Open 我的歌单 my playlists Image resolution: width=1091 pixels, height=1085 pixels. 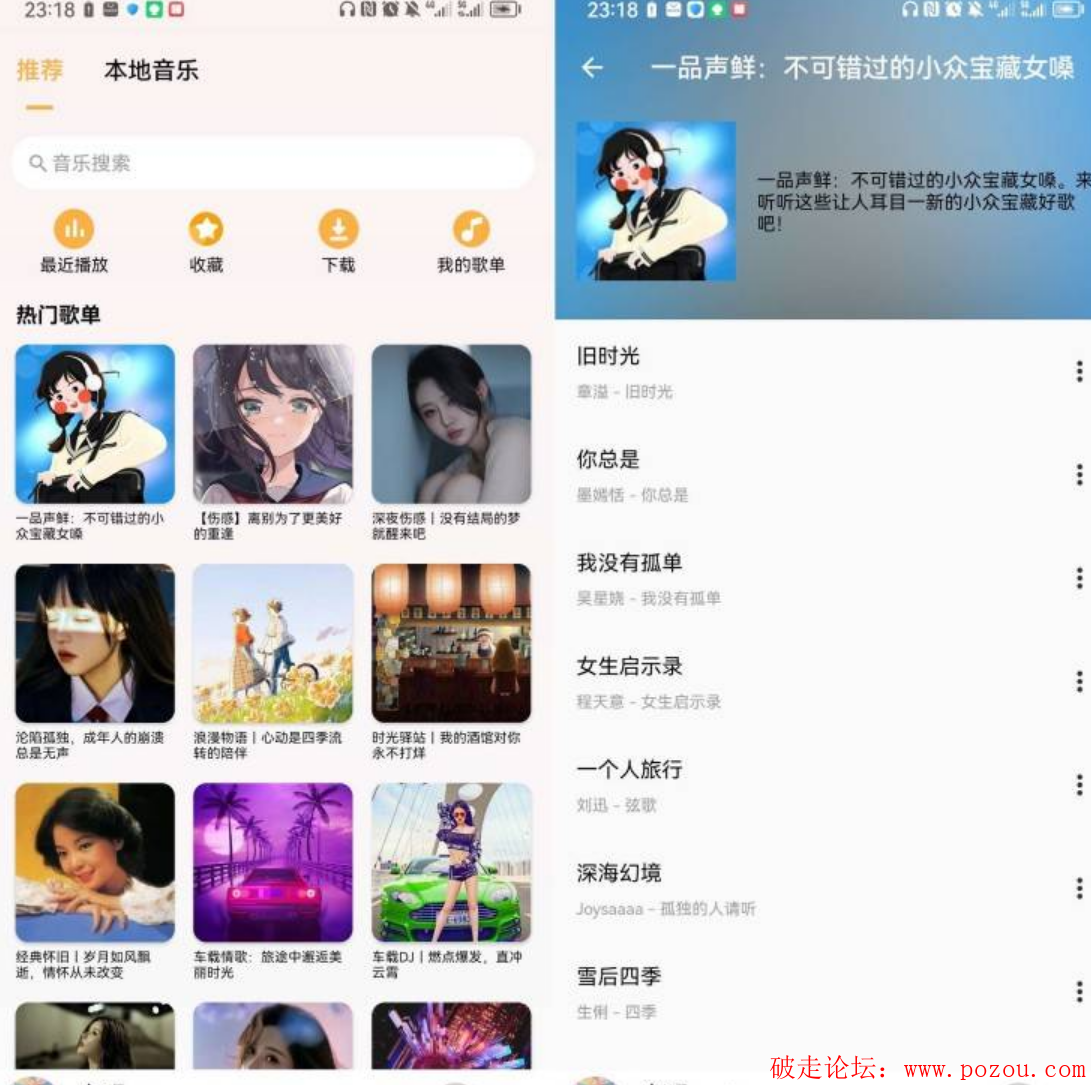pyautogui.click(x=471, y=230)
